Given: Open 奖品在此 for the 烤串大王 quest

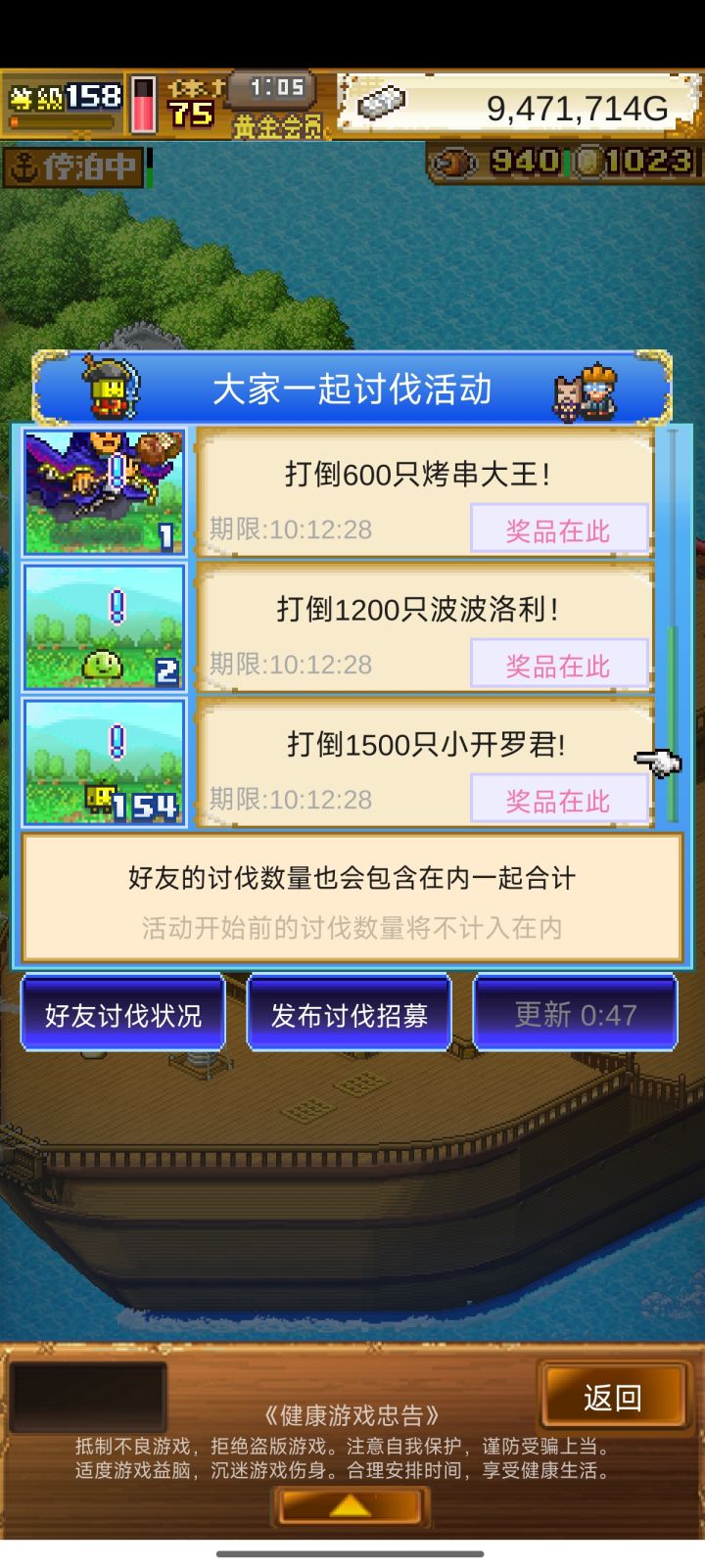Looking at the screenshot, I should coord(559,529).
